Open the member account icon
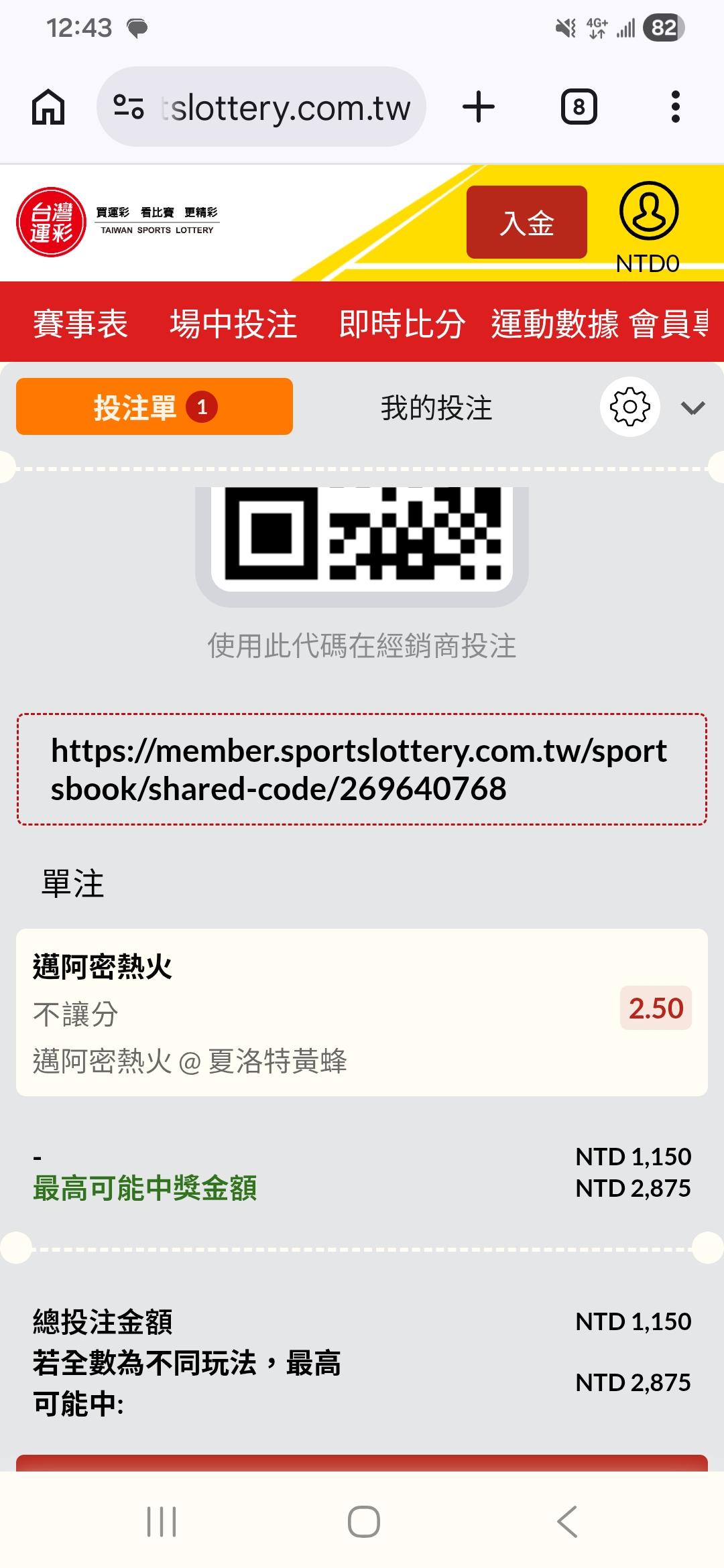This screenshot has height=1568, width=724. tap(649, 211)
